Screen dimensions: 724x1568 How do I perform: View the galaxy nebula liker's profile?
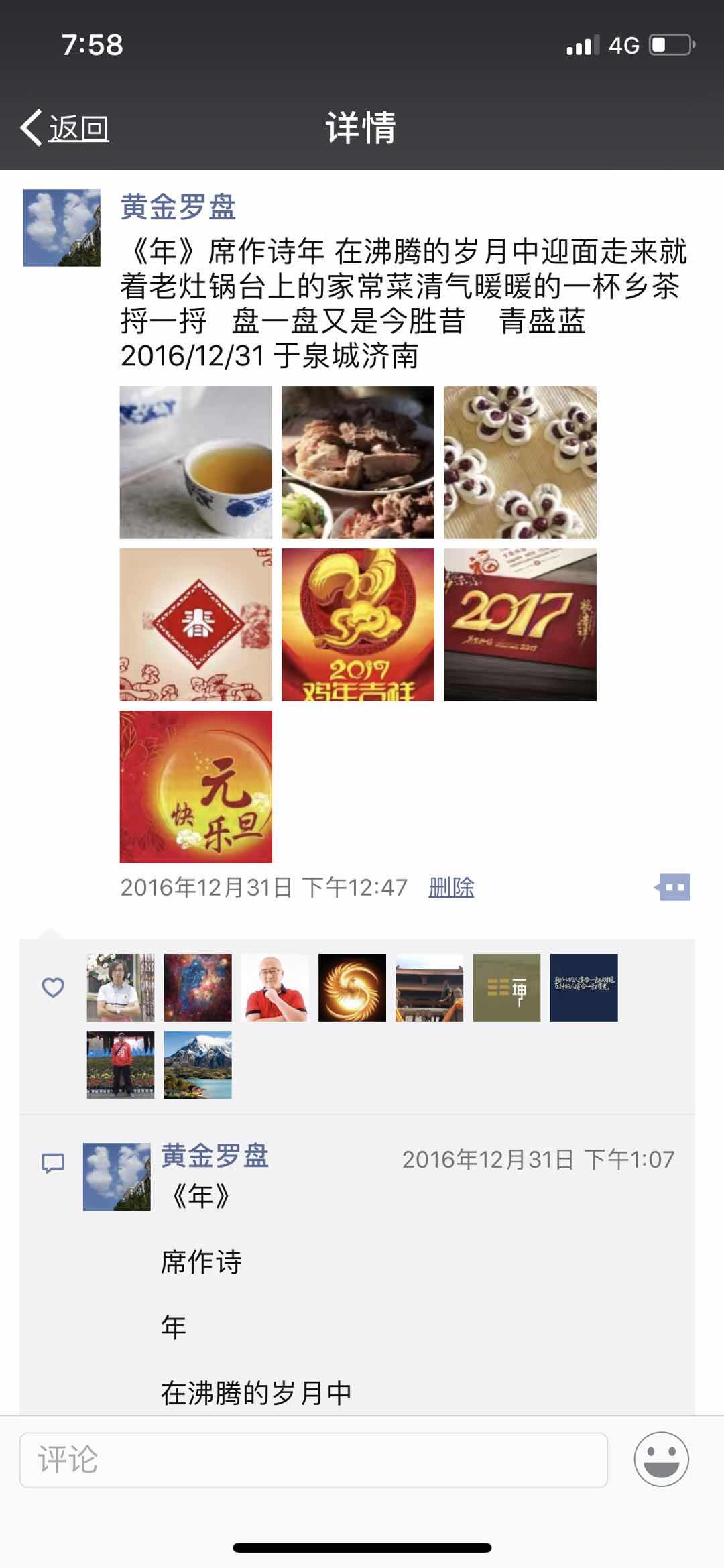tap(198, 987)
